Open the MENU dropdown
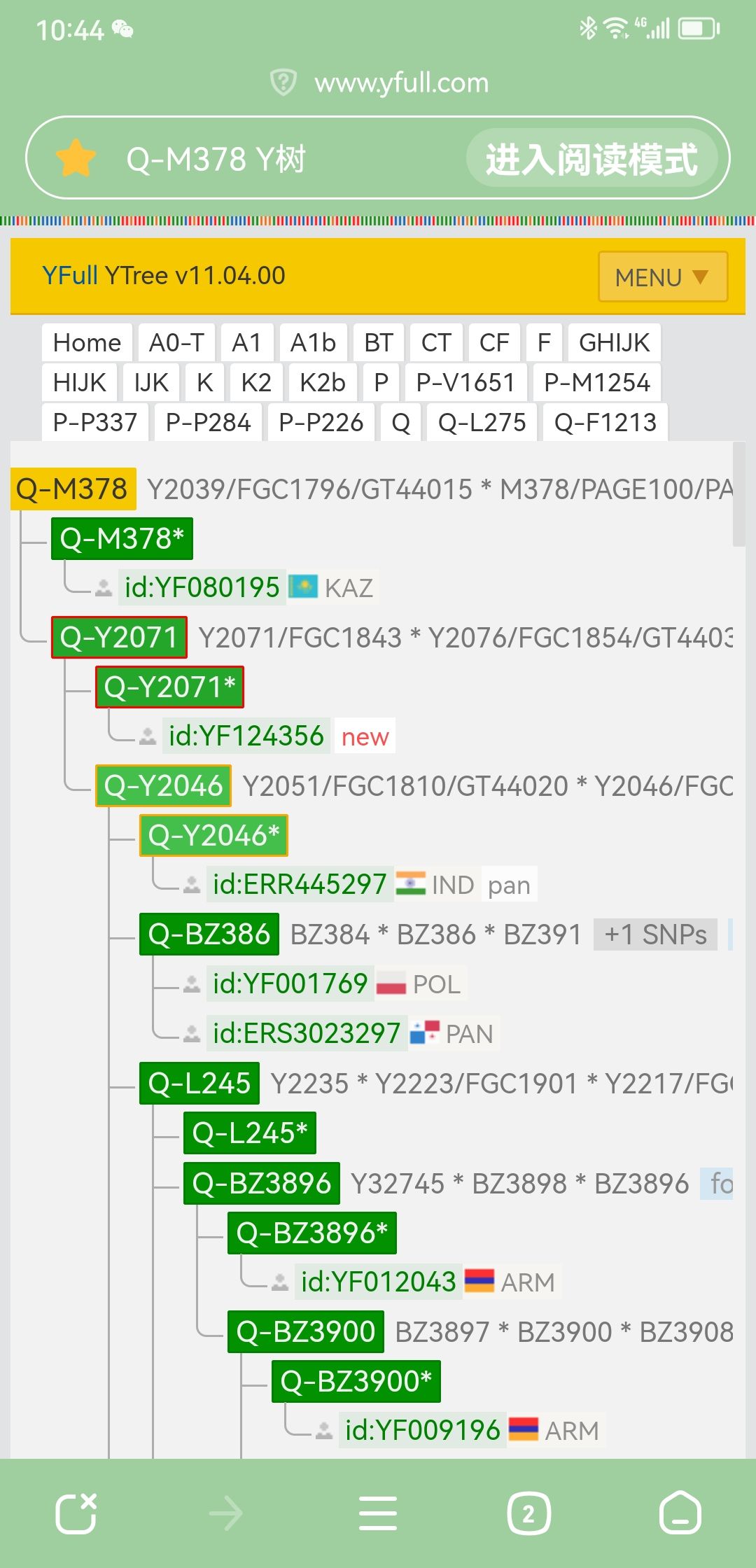The width and height of the screenshot is (756, 1568). 662,276
